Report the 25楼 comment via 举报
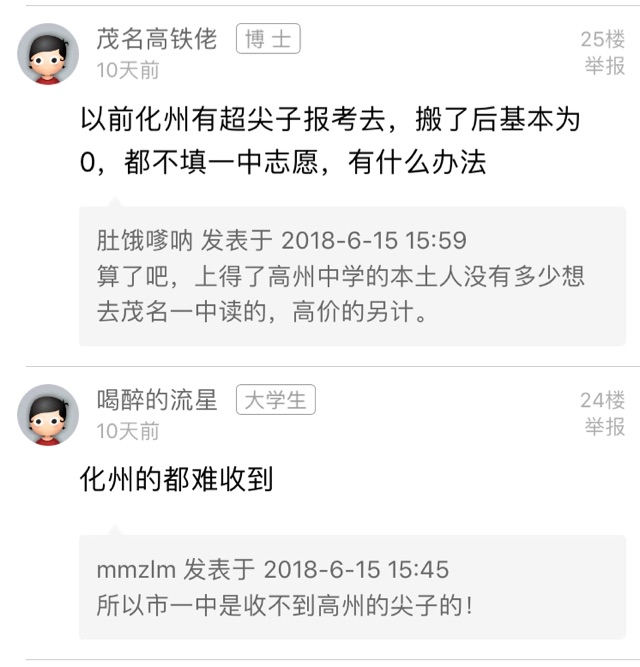Image resolution: width=640 pixels, height=667 pixels. click(x=604, y=66)
